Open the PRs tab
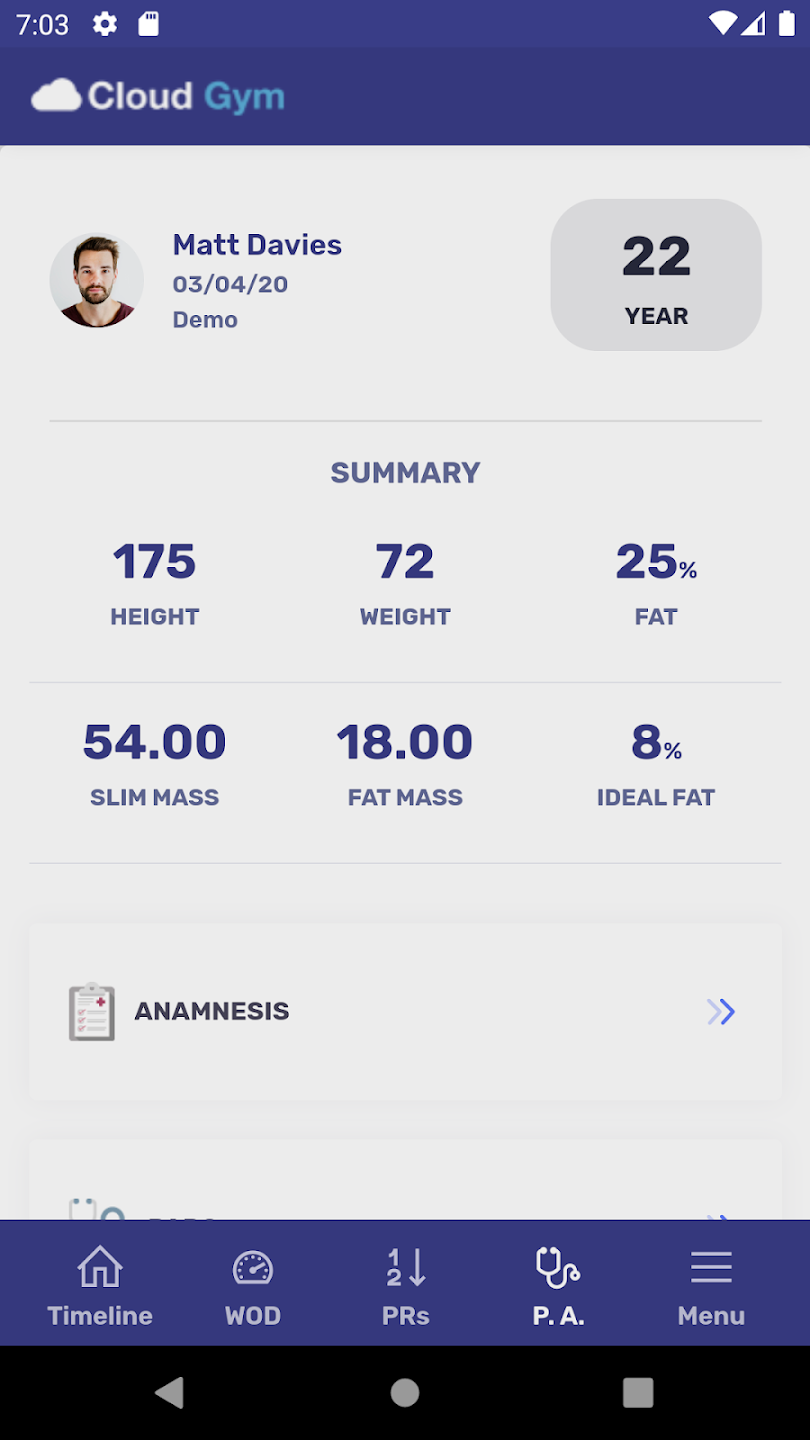 point(406,1285)
